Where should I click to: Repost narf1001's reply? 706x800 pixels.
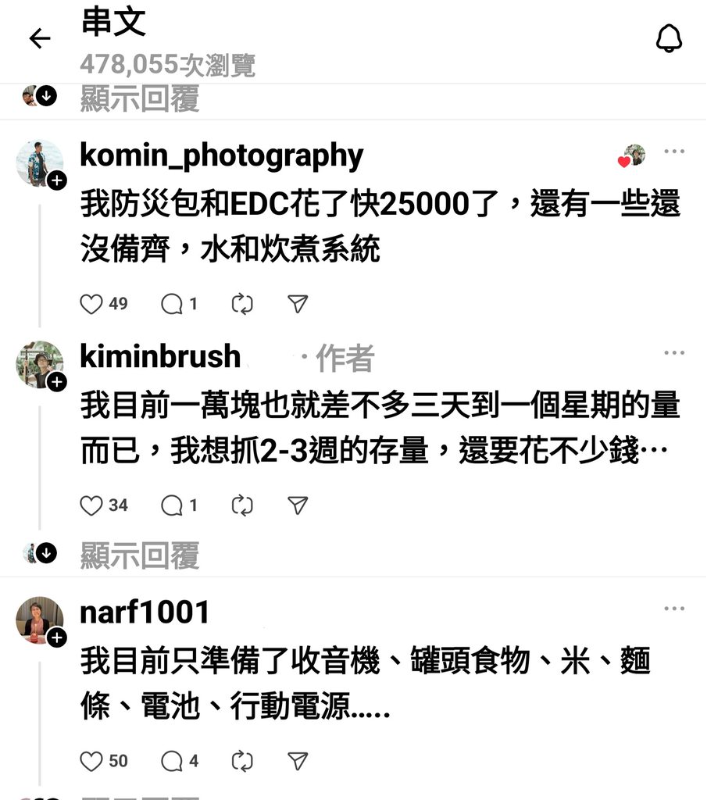(242, 761)
